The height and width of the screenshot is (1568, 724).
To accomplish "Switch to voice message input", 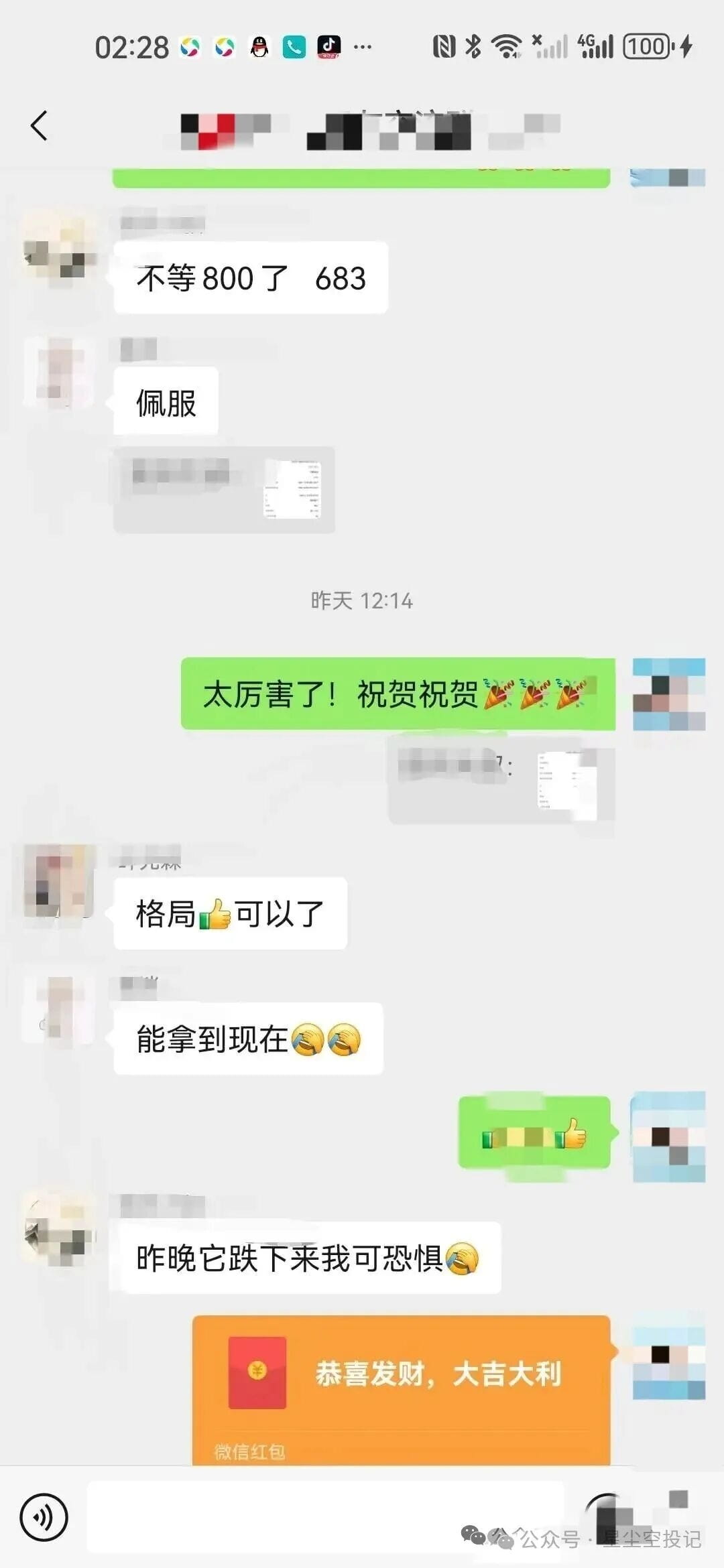I will coord(44,1517).
